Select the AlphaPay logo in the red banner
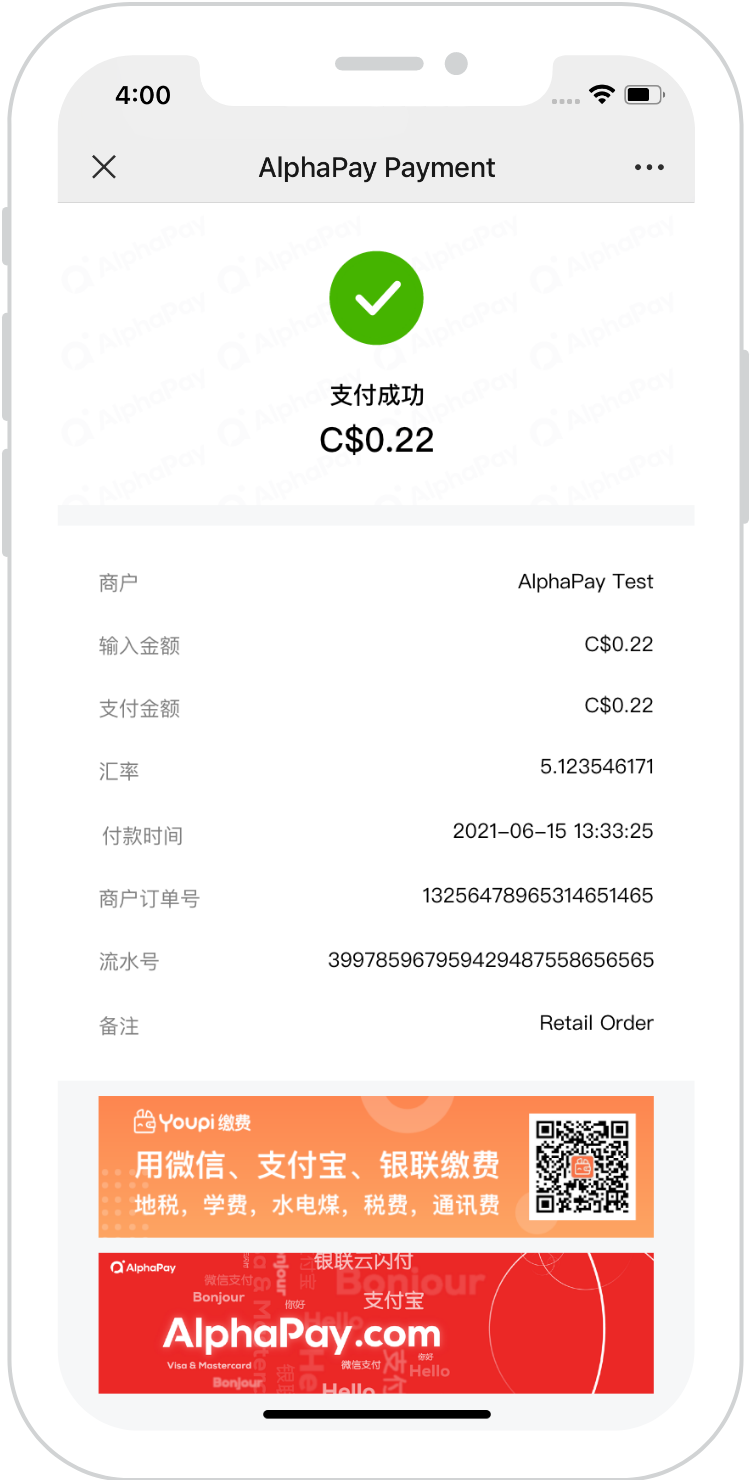Image resolution: width=750 pixels, height=1480 pixels. click(x=140, y=1267)
